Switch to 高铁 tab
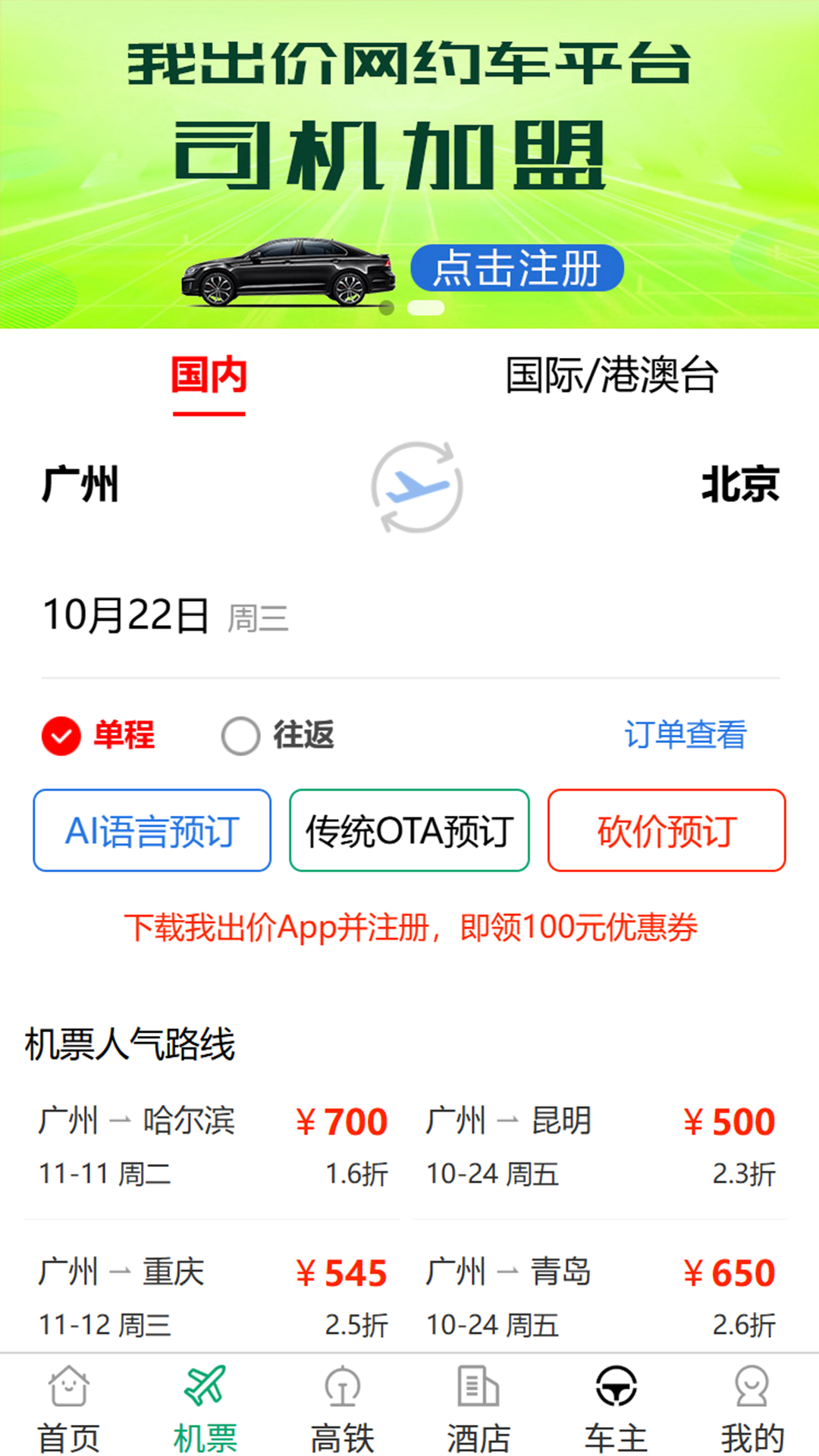The height and width of the screenshot is (1456, 819). [342, 1407]
